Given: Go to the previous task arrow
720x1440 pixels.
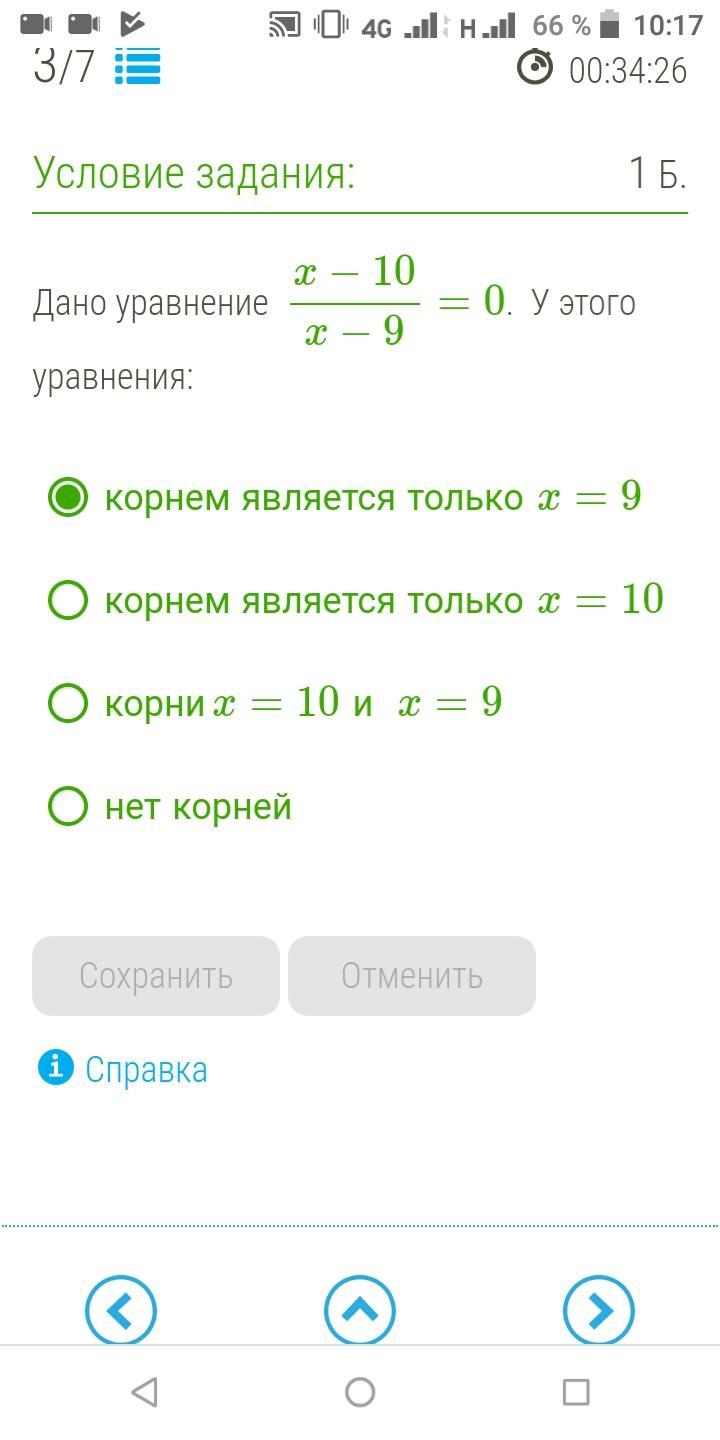Looking at the screenshot, I should [120, 1310].
